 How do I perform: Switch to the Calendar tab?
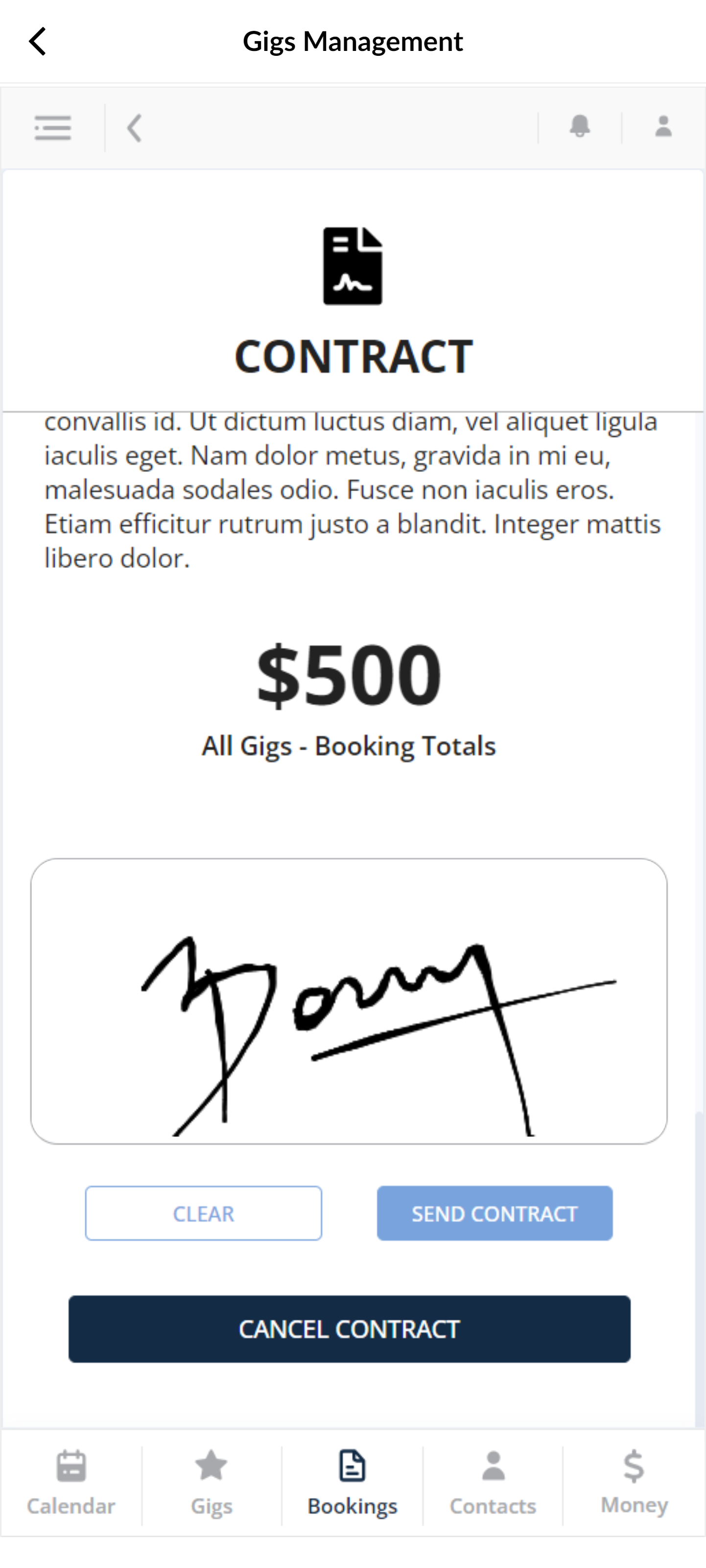71,1482
